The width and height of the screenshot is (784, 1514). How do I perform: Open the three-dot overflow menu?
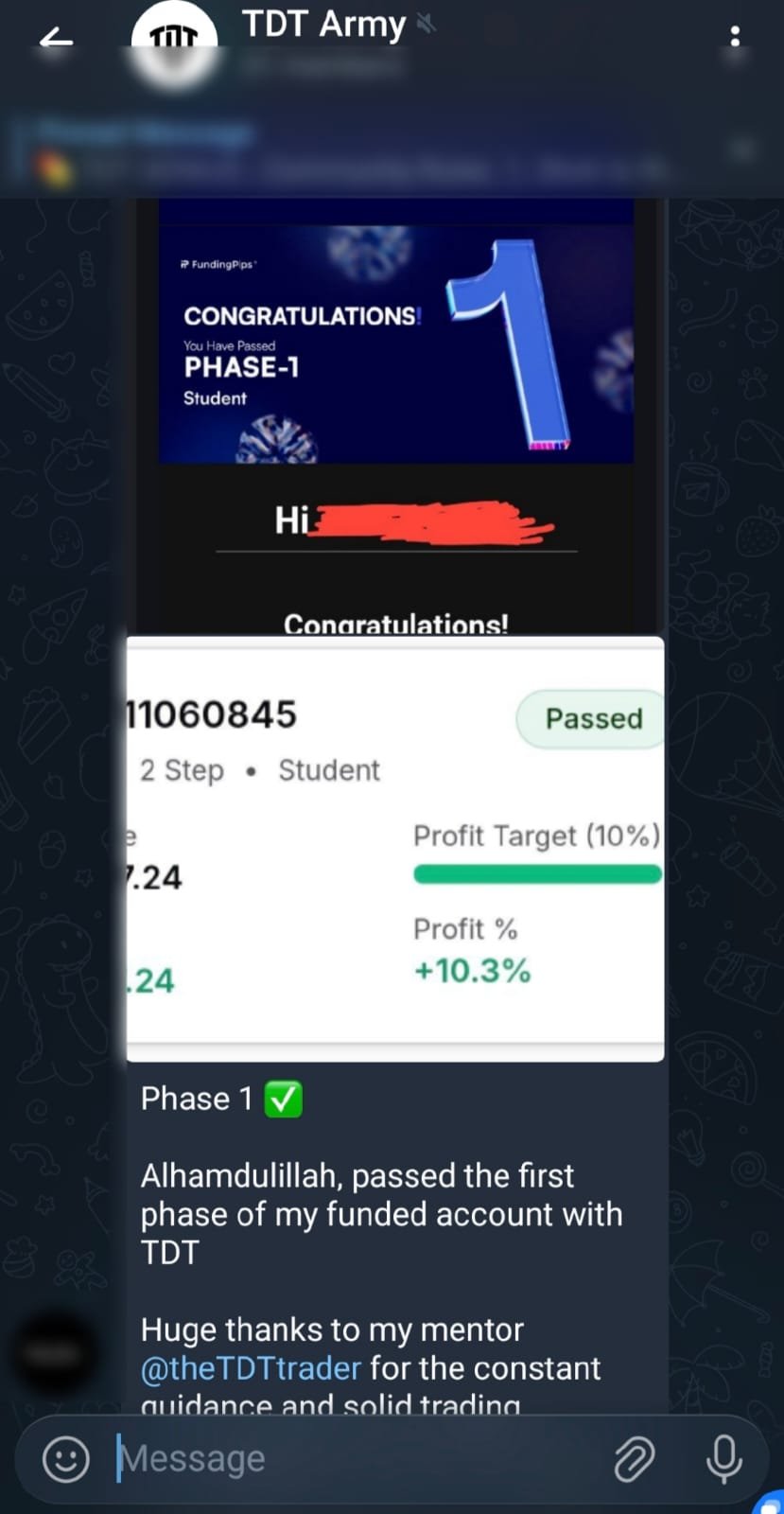click(735, 38)
